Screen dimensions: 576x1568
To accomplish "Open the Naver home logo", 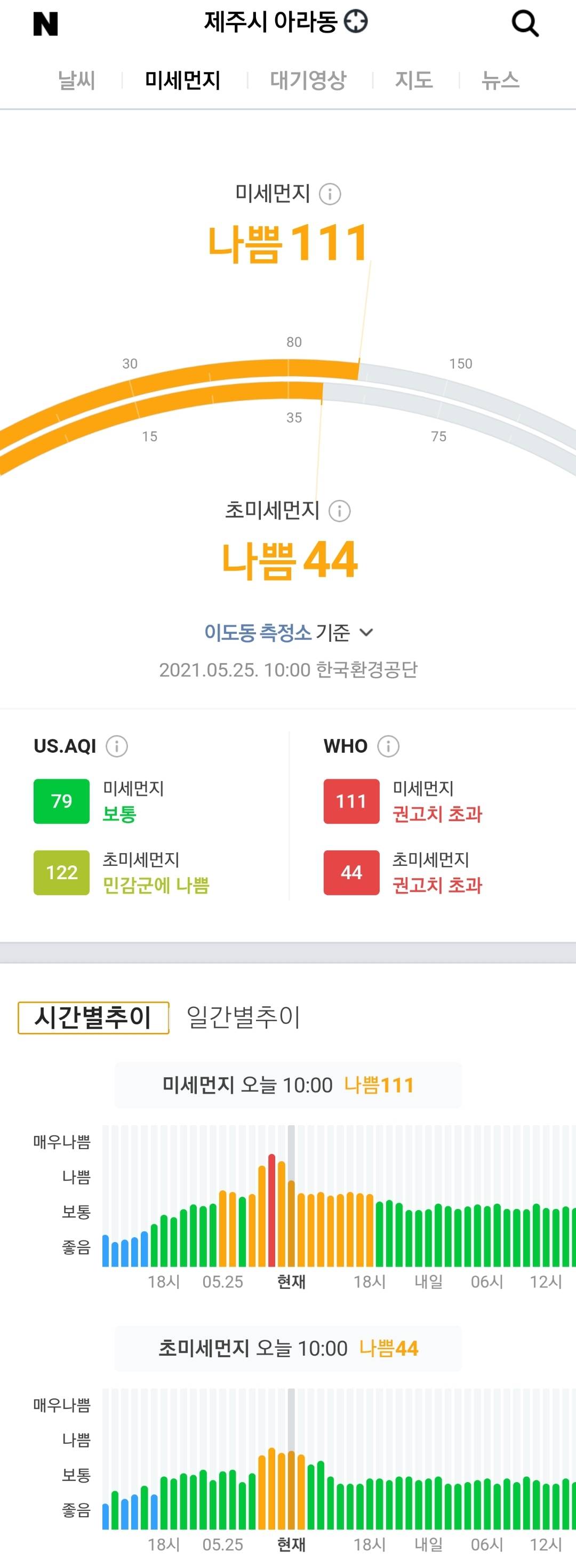I will click(x=45, y=23).
